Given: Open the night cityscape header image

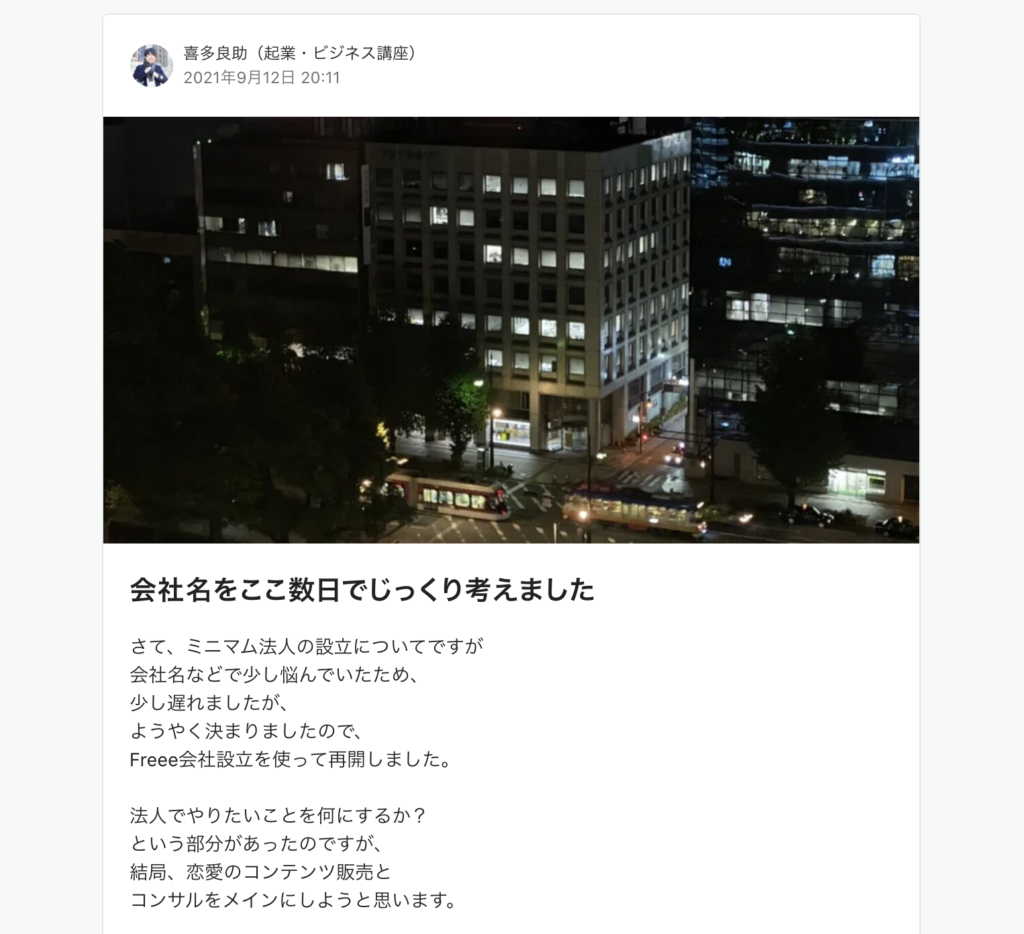Looking at the screenshot, I should [x=511, y=330].
